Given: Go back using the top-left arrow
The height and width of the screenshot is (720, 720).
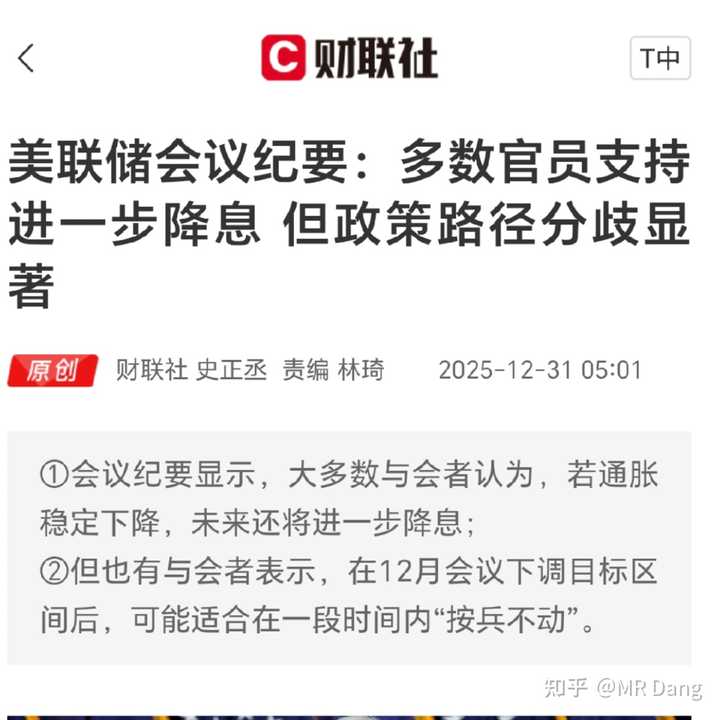Looking at the screenshot, I should click(27, 58).
